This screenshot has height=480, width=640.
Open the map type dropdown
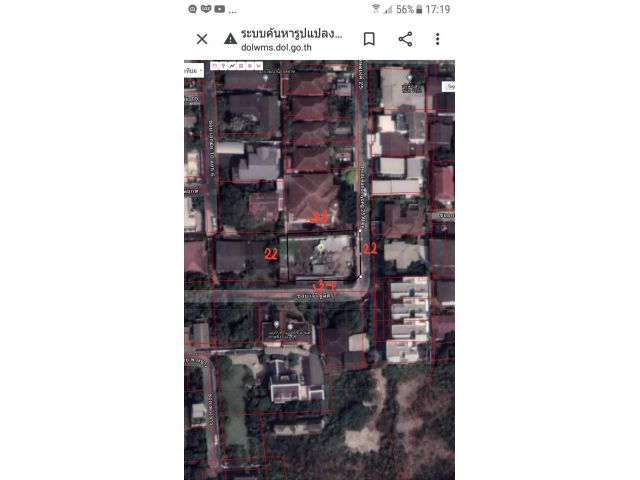pos(194,71)
